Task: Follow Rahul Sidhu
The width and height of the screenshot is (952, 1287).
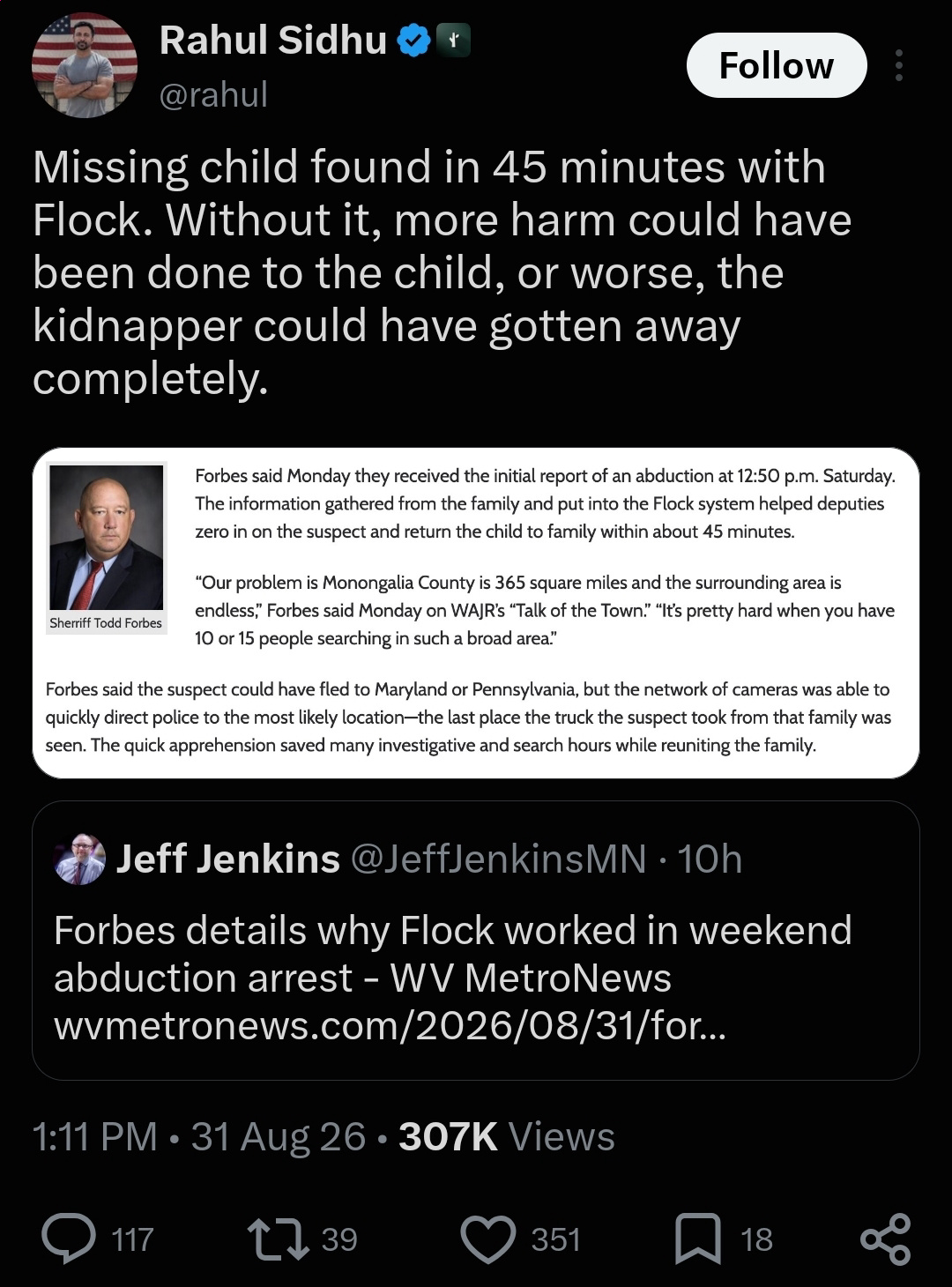Action: pyautogui.click(x=777, y=65)
